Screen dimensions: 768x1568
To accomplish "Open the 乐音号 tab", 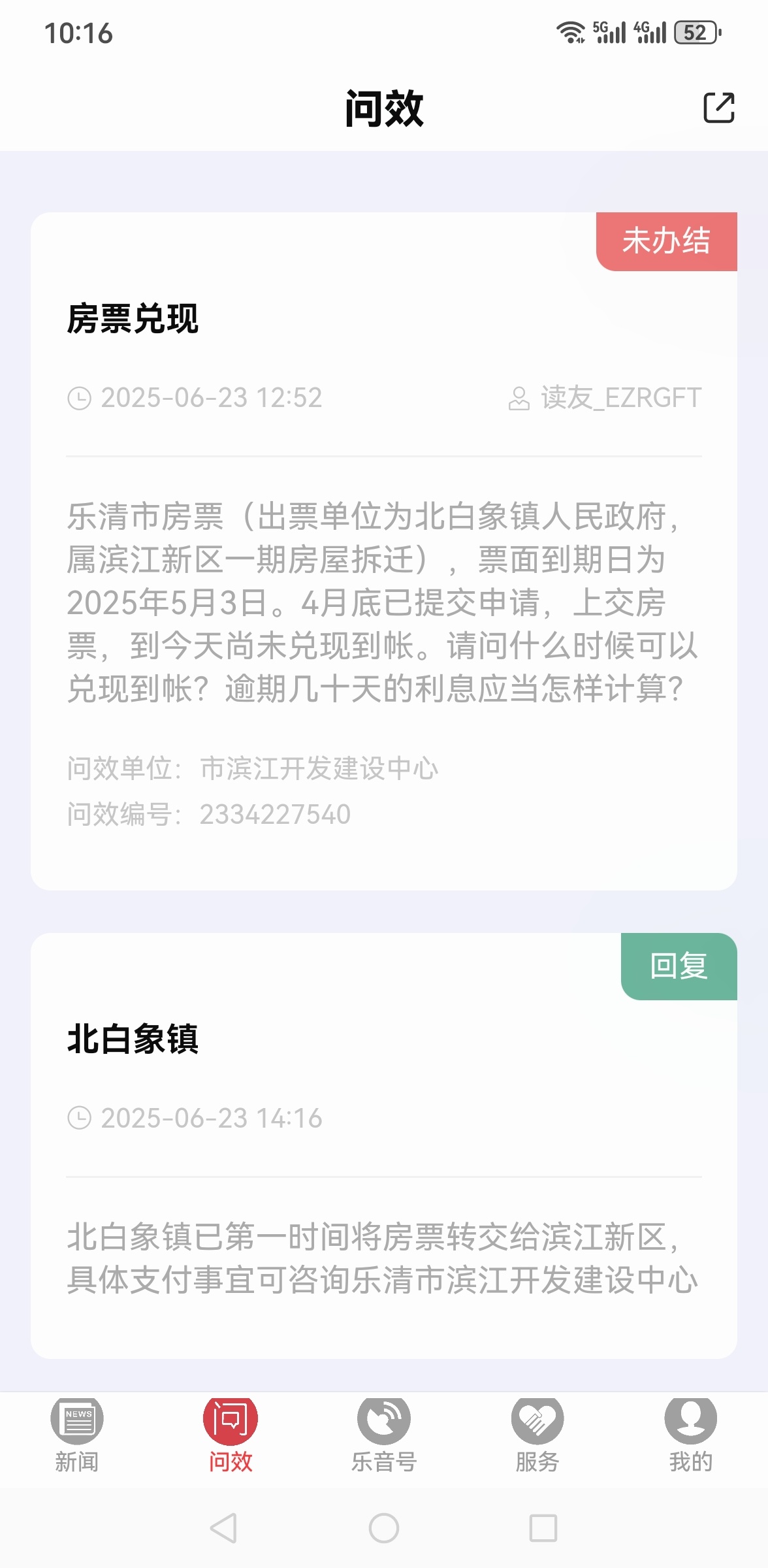I will pos(384,1435).
